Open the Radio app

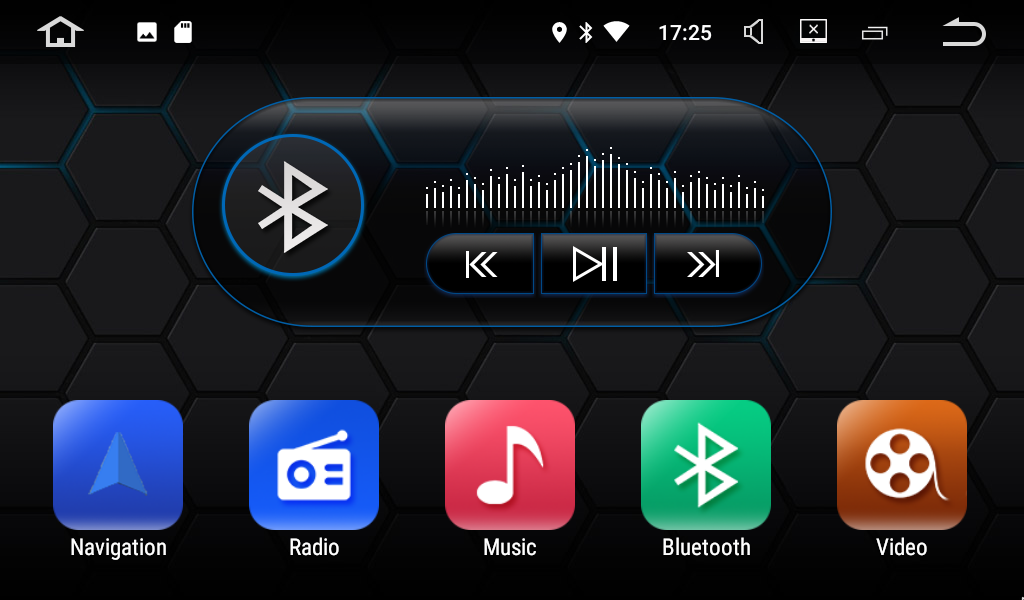[x=314, y=465]
